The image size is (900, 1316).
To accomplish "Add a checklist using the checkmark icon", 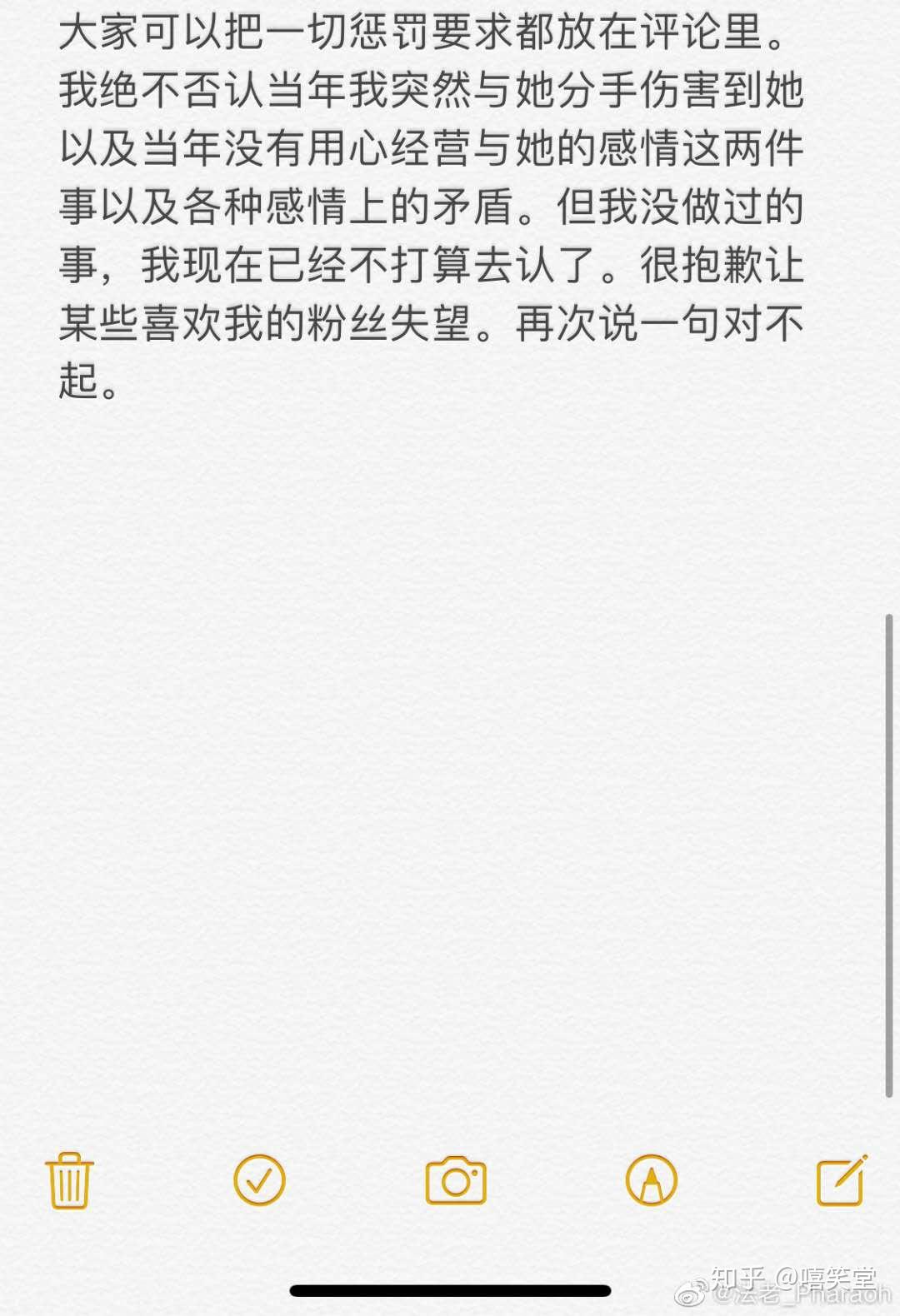I will pyautogui.click(x=259, y=1180).
